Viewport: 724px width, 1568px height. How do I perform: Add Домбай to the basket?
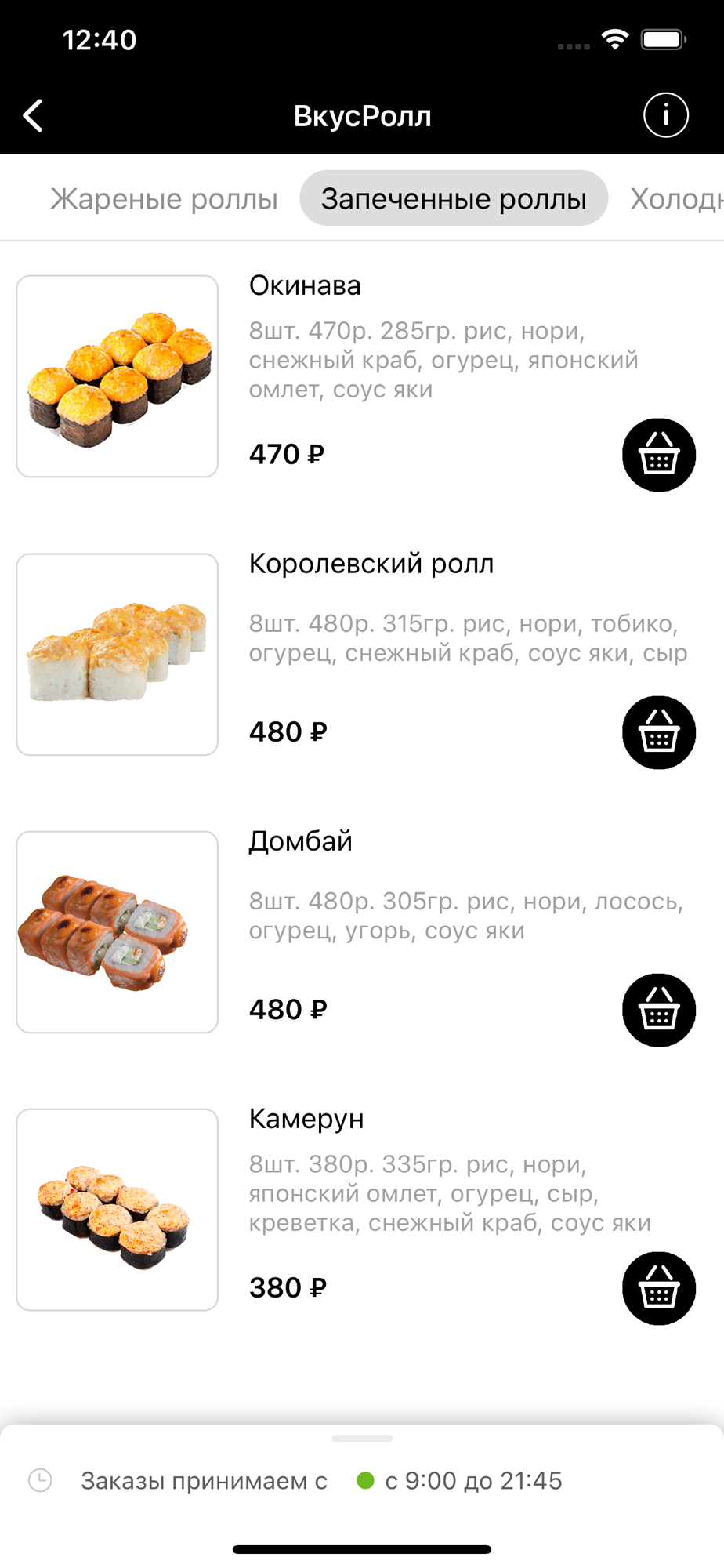pos(658,1010)
